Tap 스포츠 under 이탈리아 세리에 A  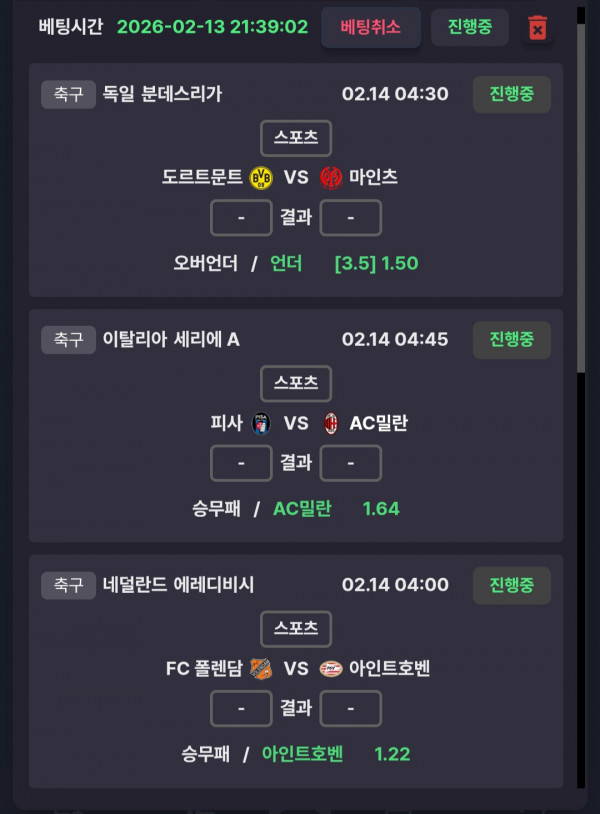[x=296, y=383]
